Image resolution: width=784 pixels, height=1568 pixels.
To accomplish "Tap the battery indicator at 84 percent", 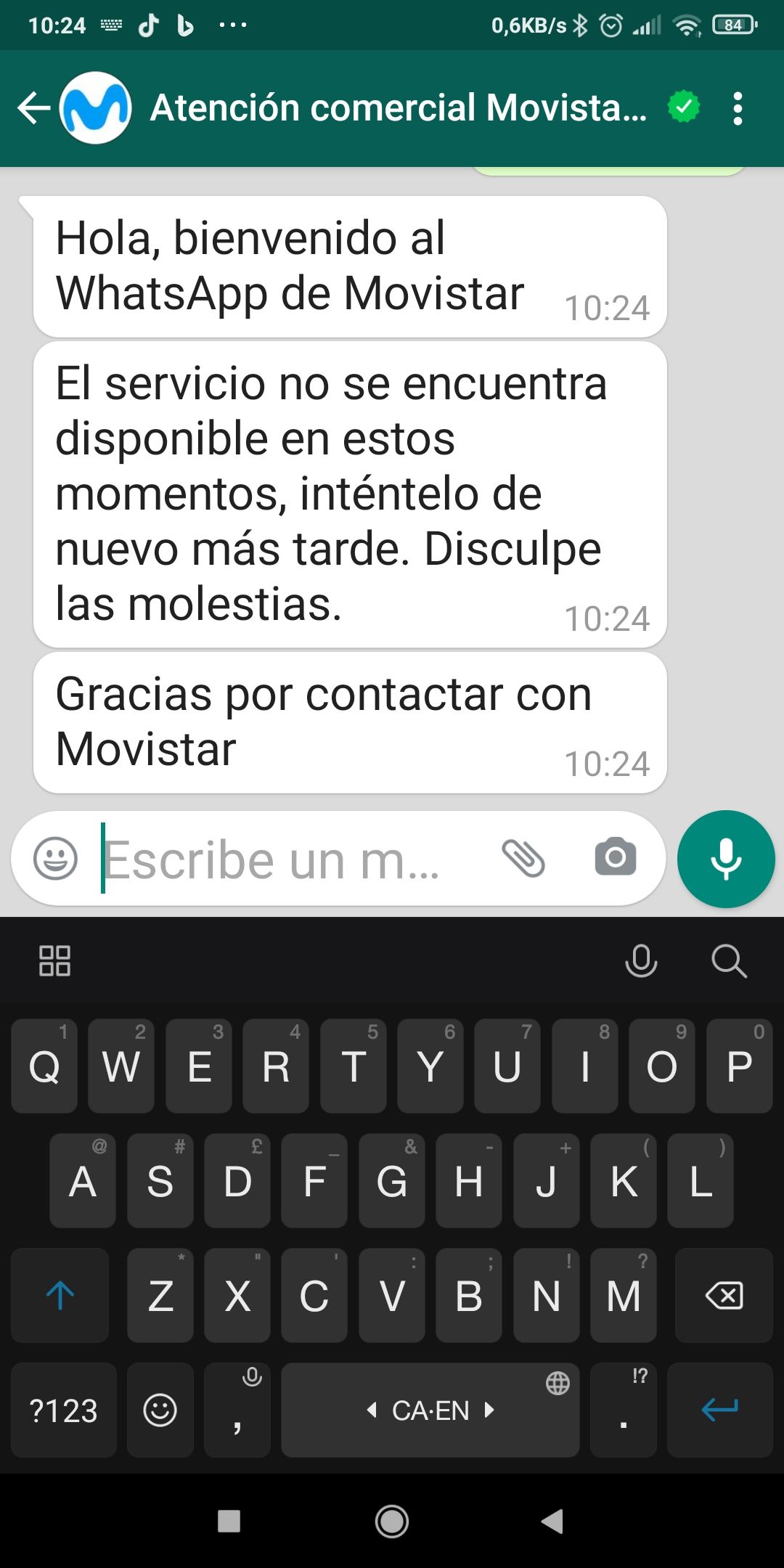I will tap(733, 24).
